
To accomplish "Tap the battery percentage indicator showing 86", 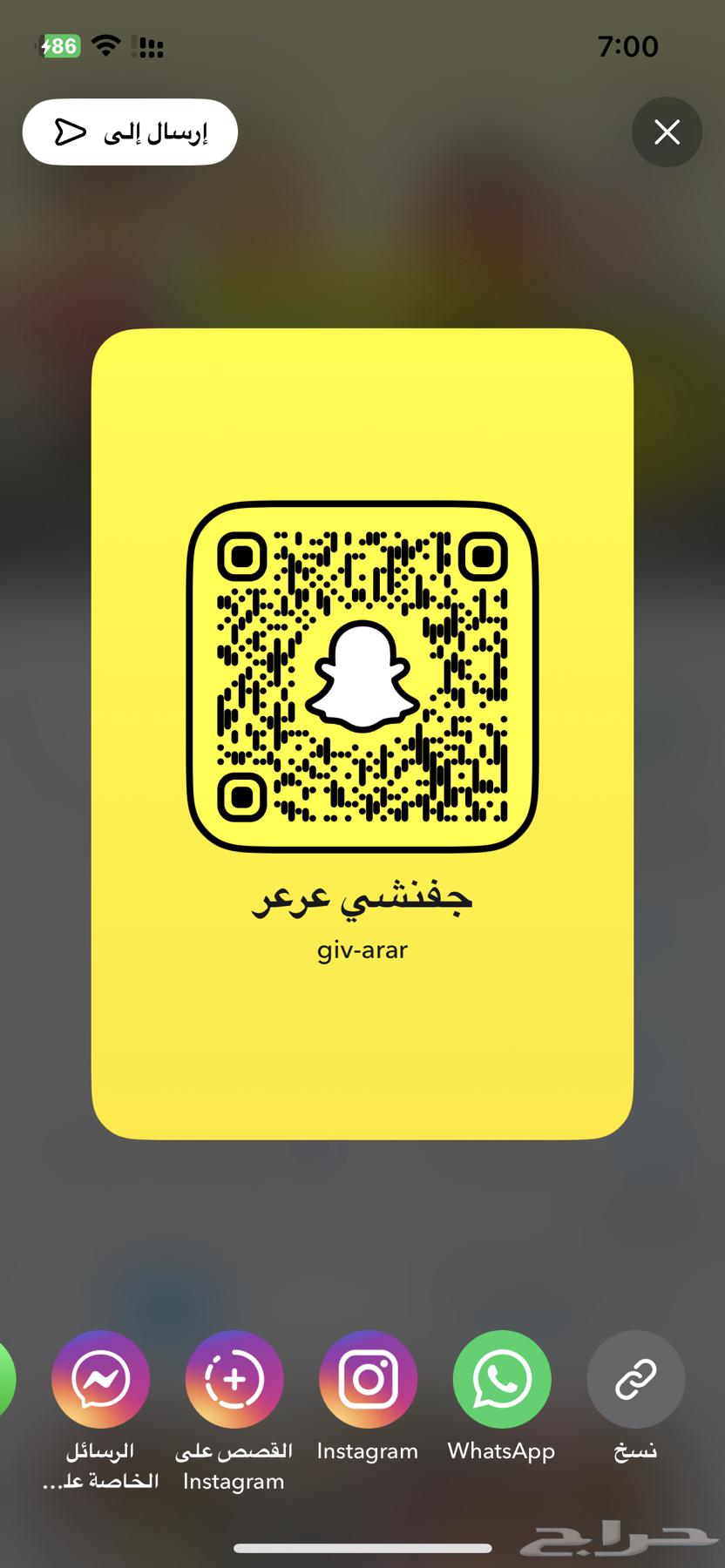I will (x=58, y=46).
